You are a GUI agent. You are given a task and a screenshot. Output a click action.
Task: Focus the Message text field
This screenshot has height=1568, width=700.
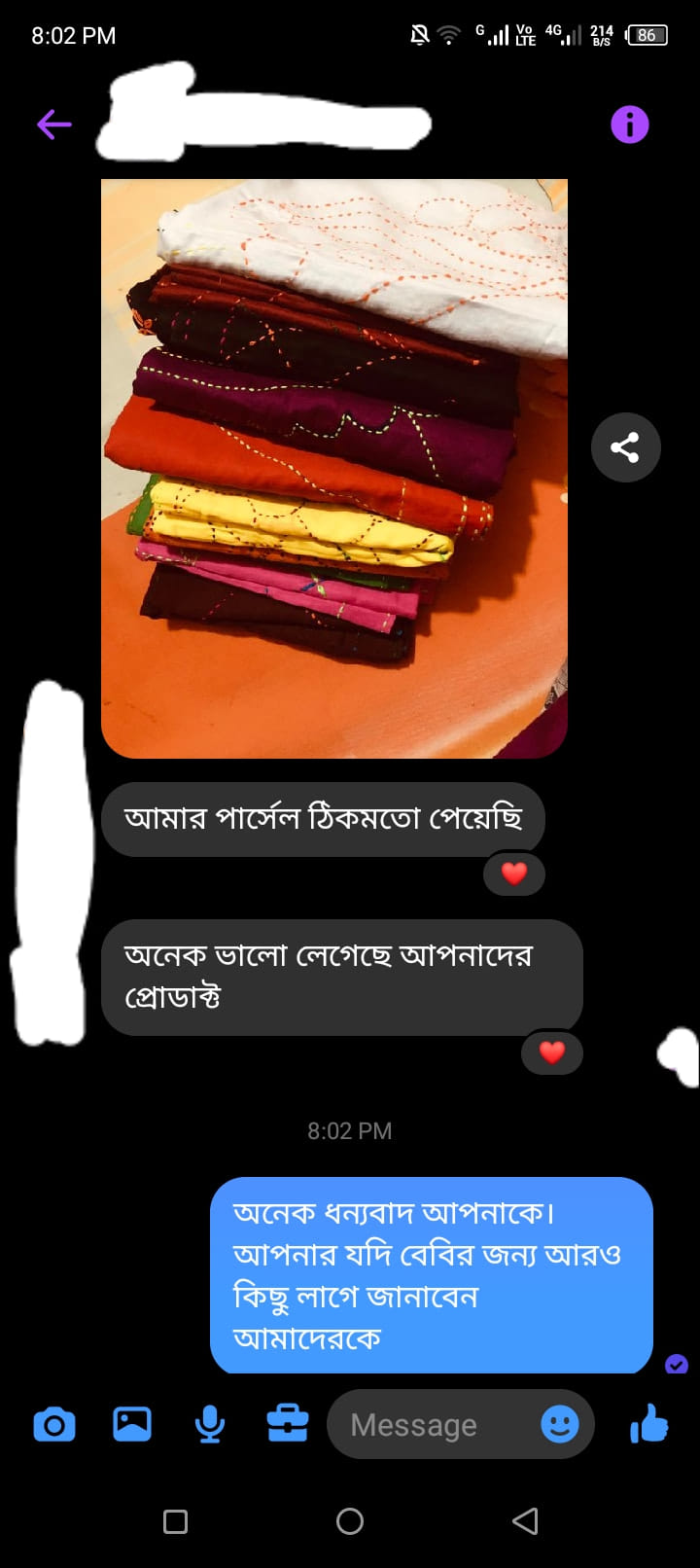pos(428,1425)
